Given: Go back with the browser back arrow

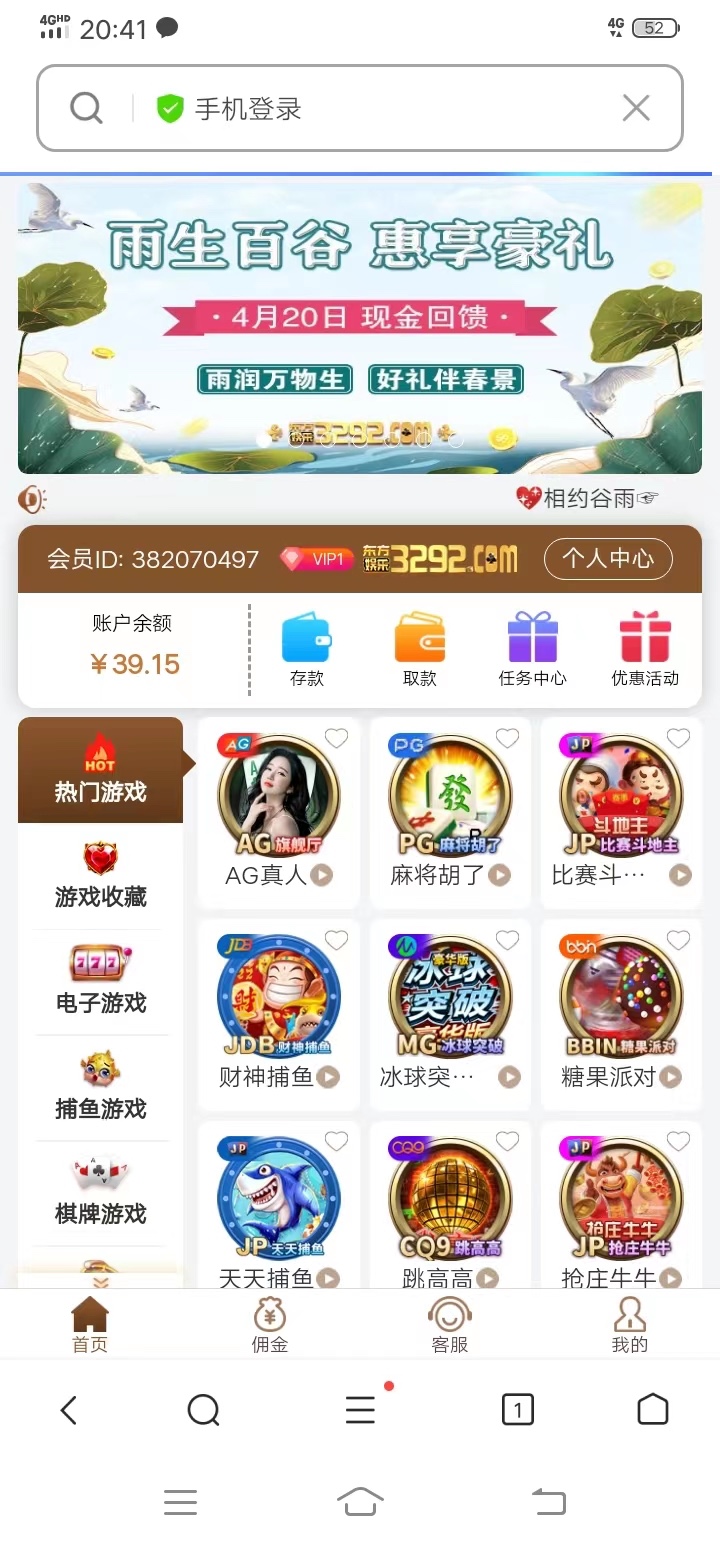Looking at the screenshot, I should pyautogui.click(x=68, y=1410).
